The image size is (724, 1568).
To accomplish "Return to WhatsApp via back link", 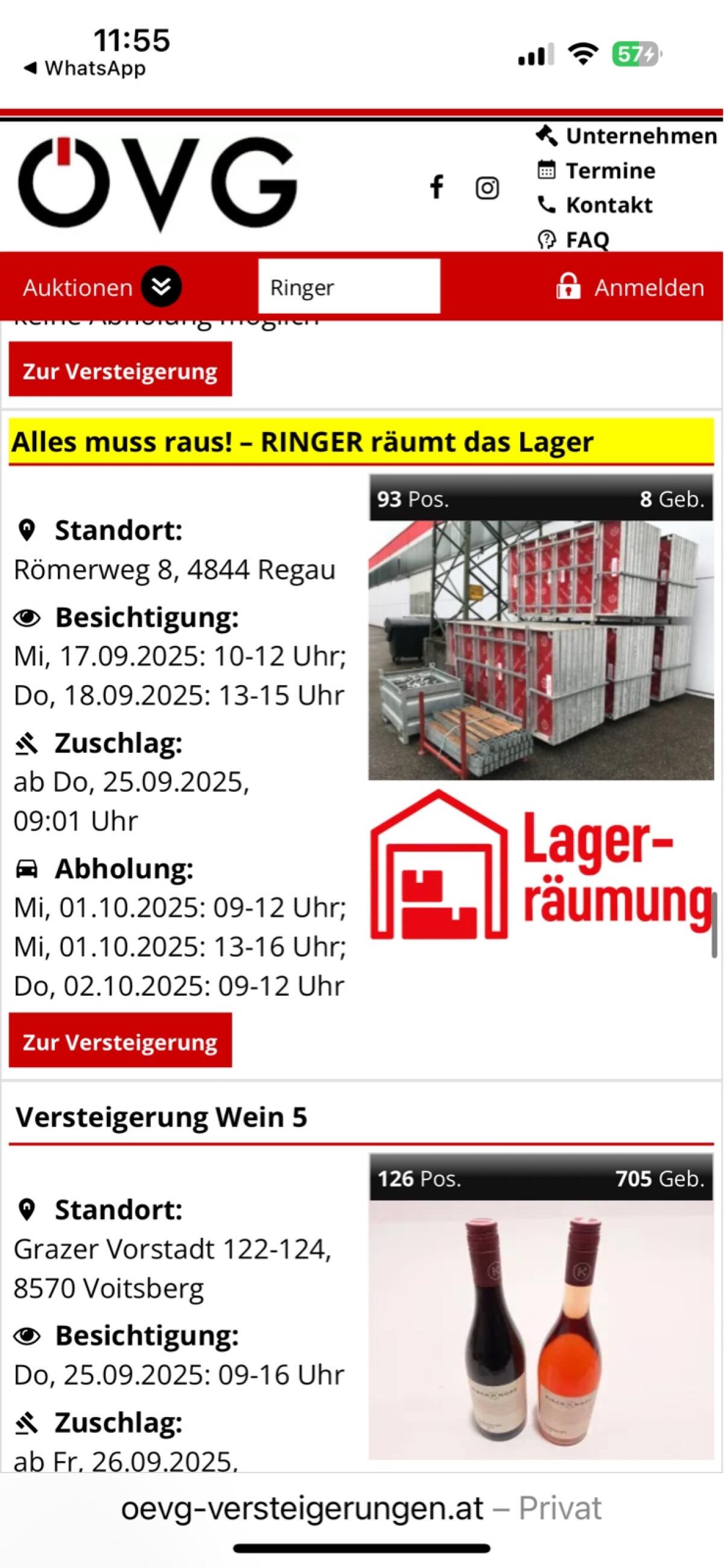I will [84, 68].
